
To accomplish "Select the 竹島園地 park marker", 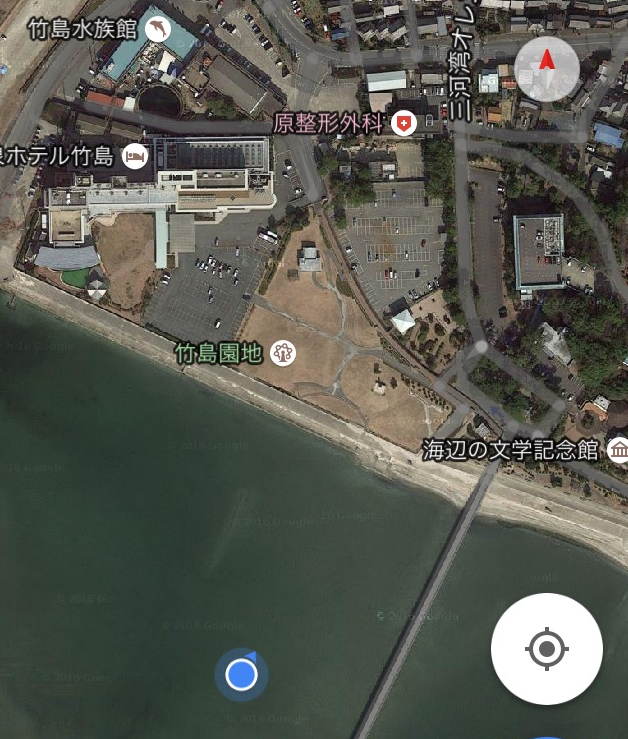I will point(283,352).
